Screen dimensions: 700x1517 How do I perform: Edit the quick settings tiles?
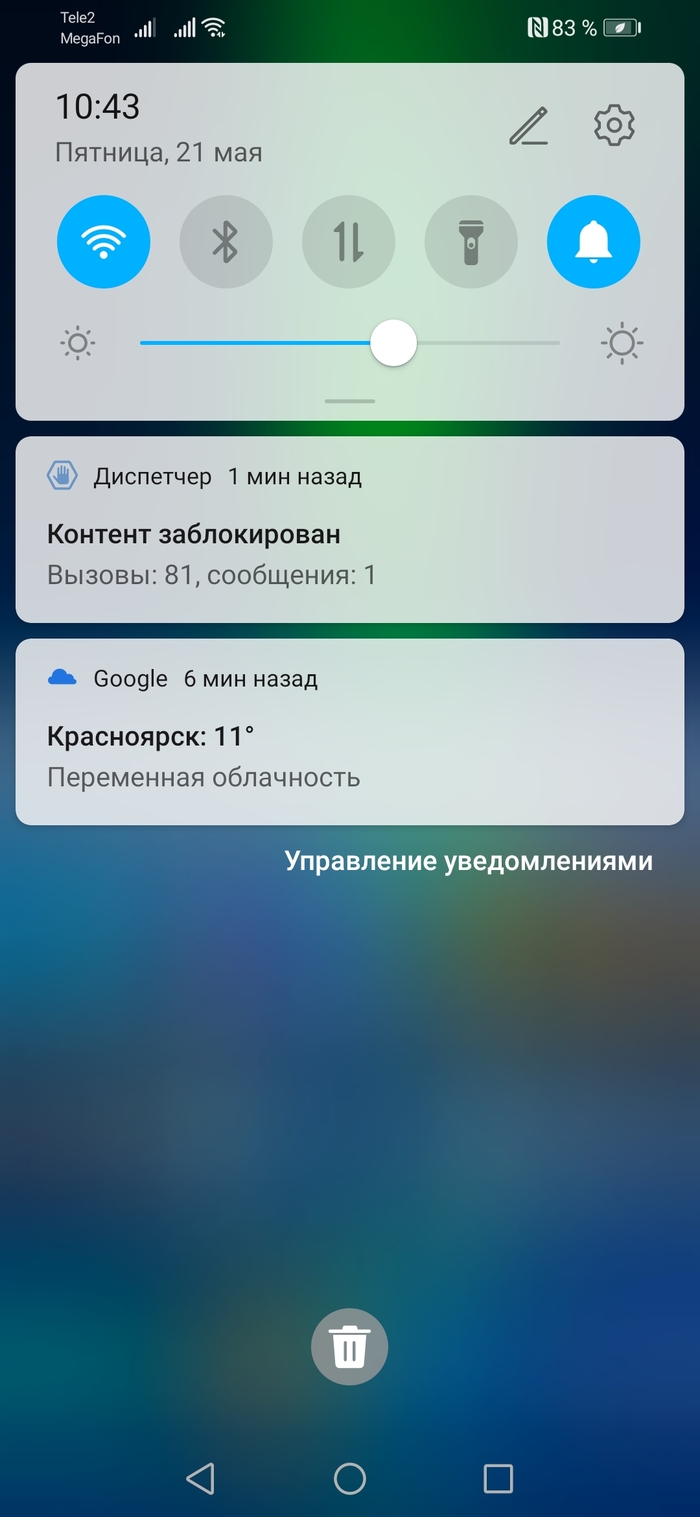coord(528,126)
